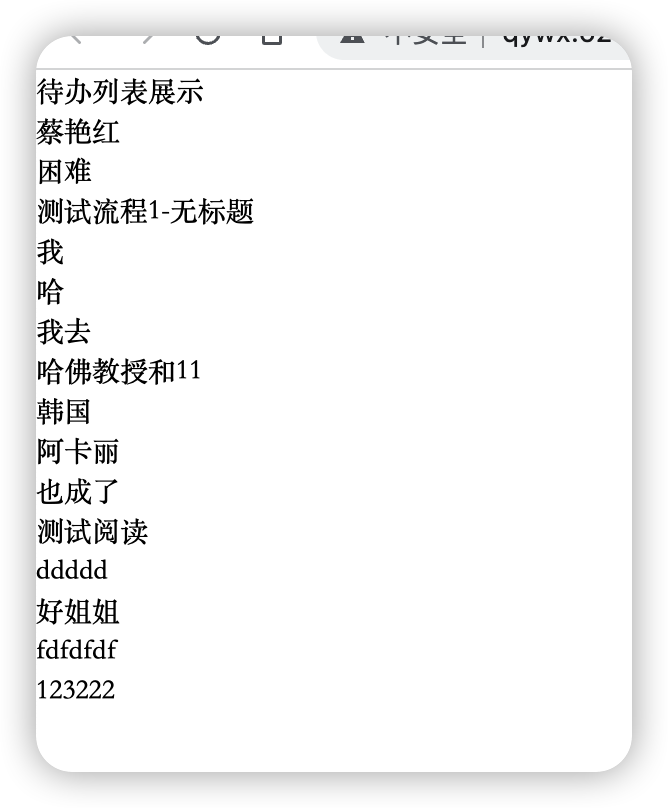Select the 困难 entry
Image resolution: width=668 pixels, height=808 pixels.
coord(64,172)
